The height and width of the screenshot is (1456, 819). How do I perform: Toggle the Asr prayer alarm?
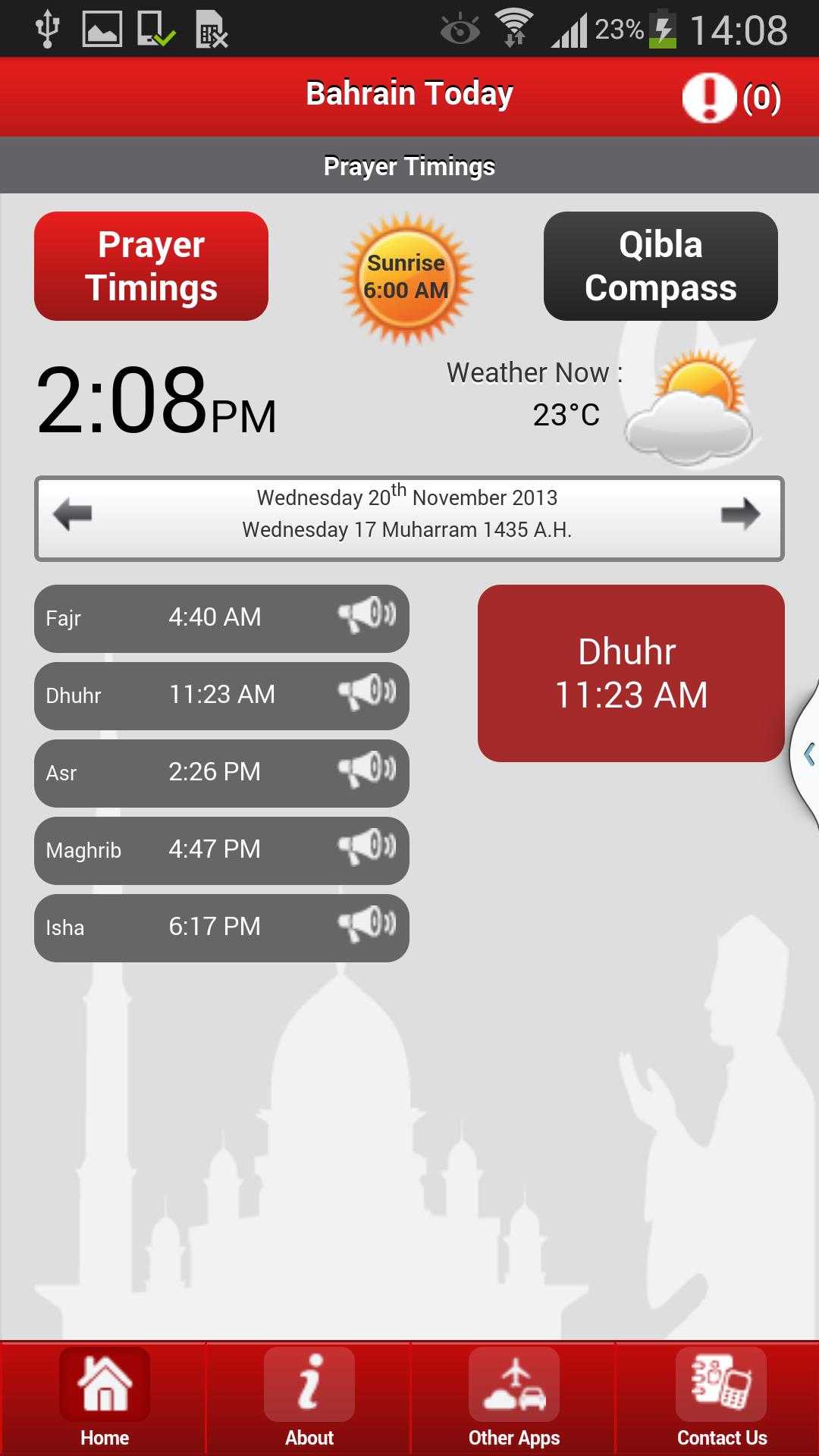(x=367, y=770)
